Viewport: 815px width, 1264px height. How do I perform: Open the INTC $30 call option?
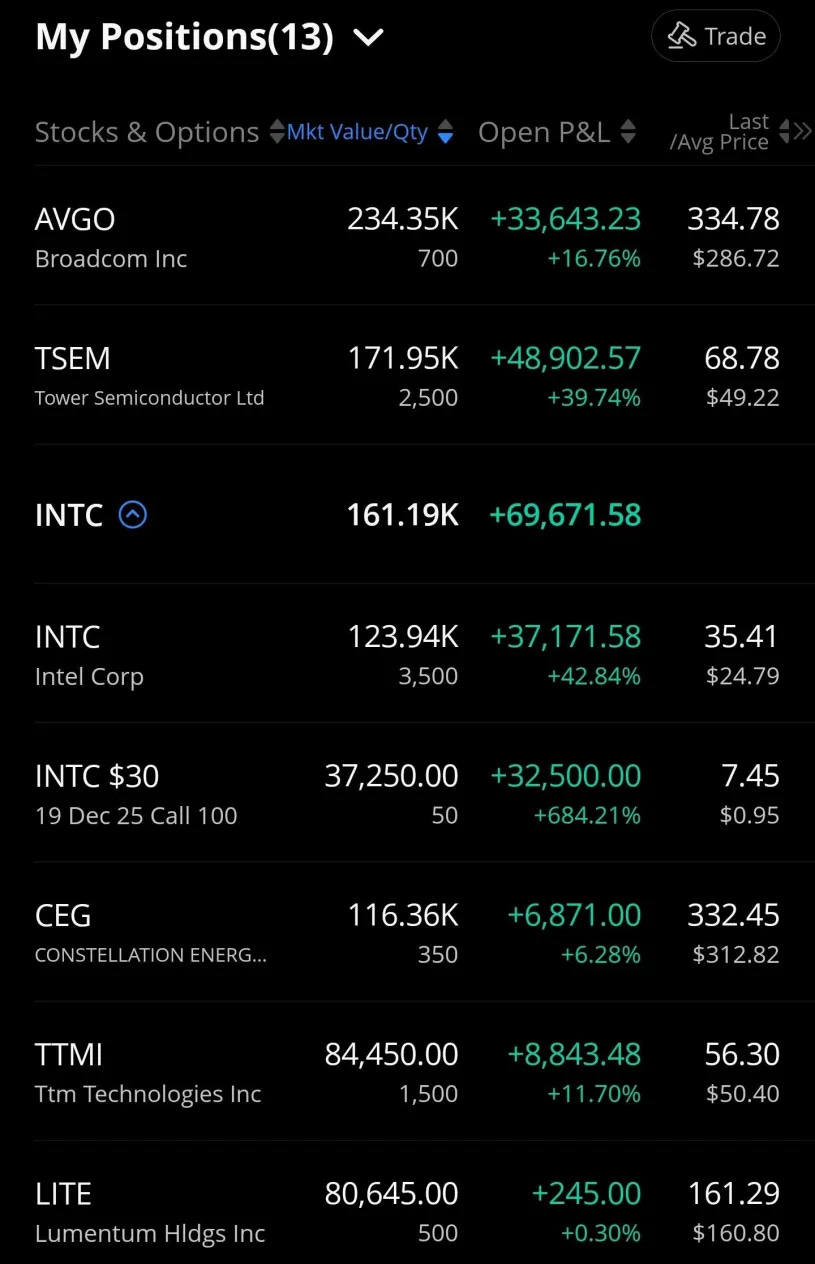pos(135,794)
